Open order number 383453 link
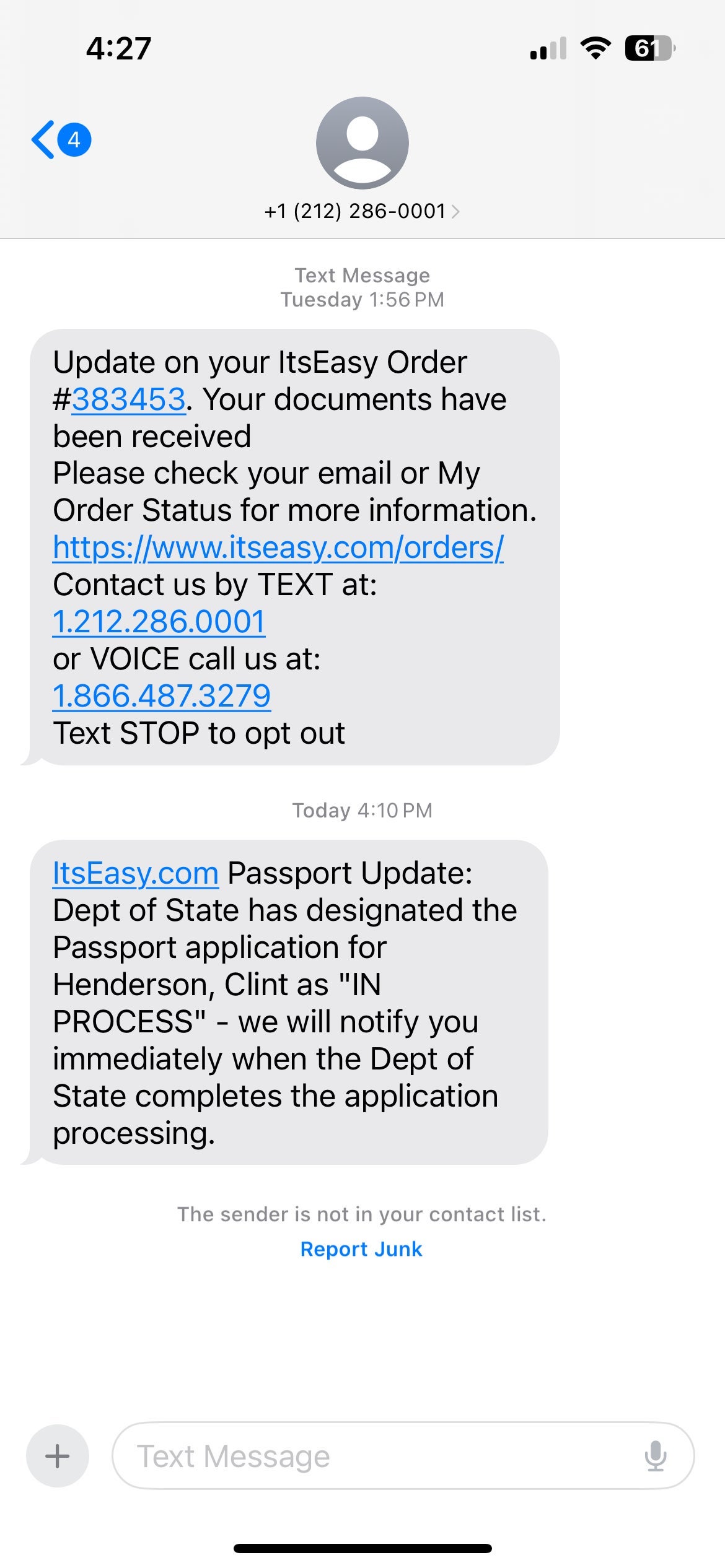Image resolution: width=725 pixels, height=1568 pixels. (128, 399)
